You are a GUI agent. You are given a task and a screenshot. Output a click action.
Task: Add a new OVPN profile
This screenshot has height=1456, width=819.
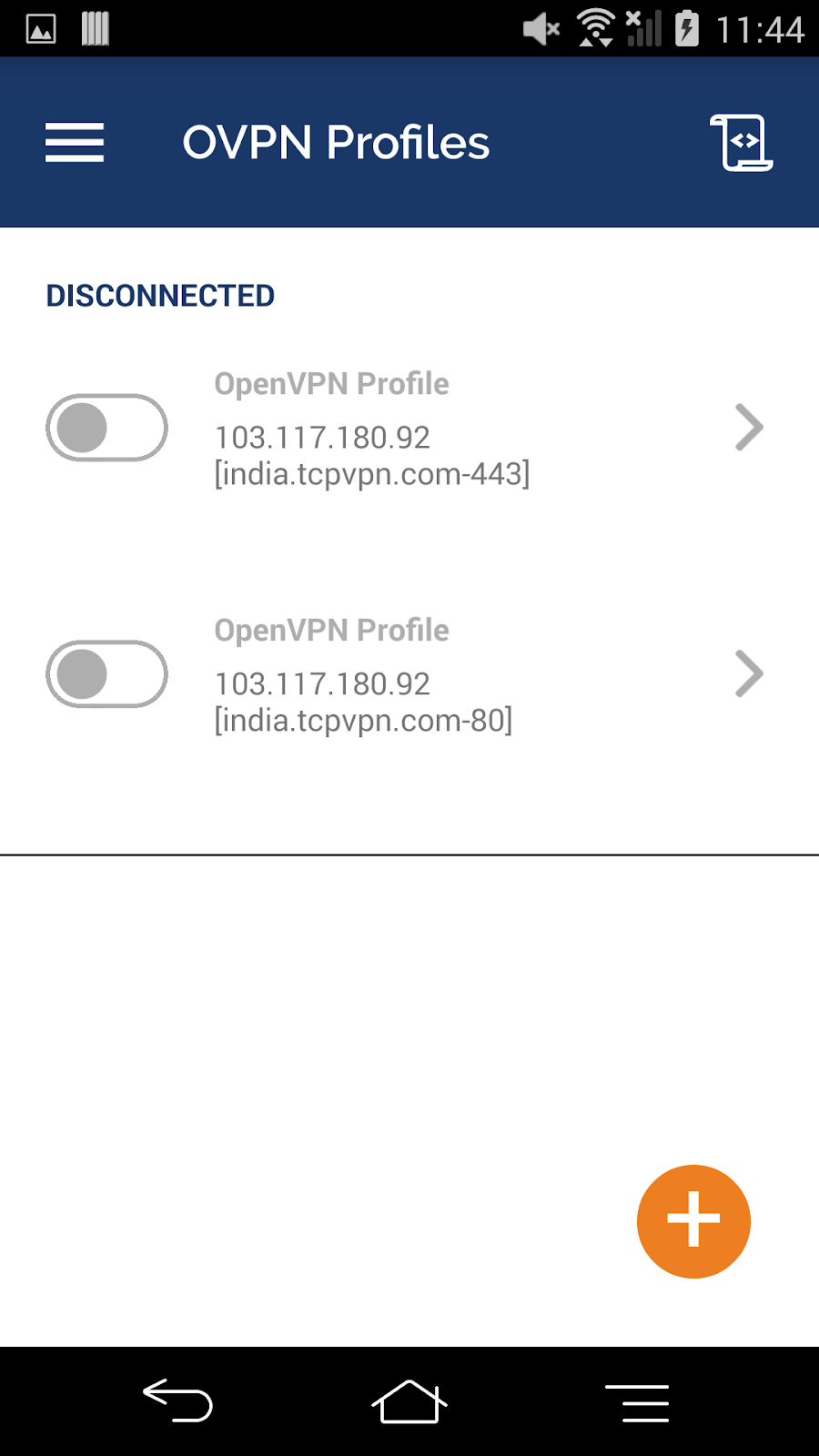[x=693, y=1221]
